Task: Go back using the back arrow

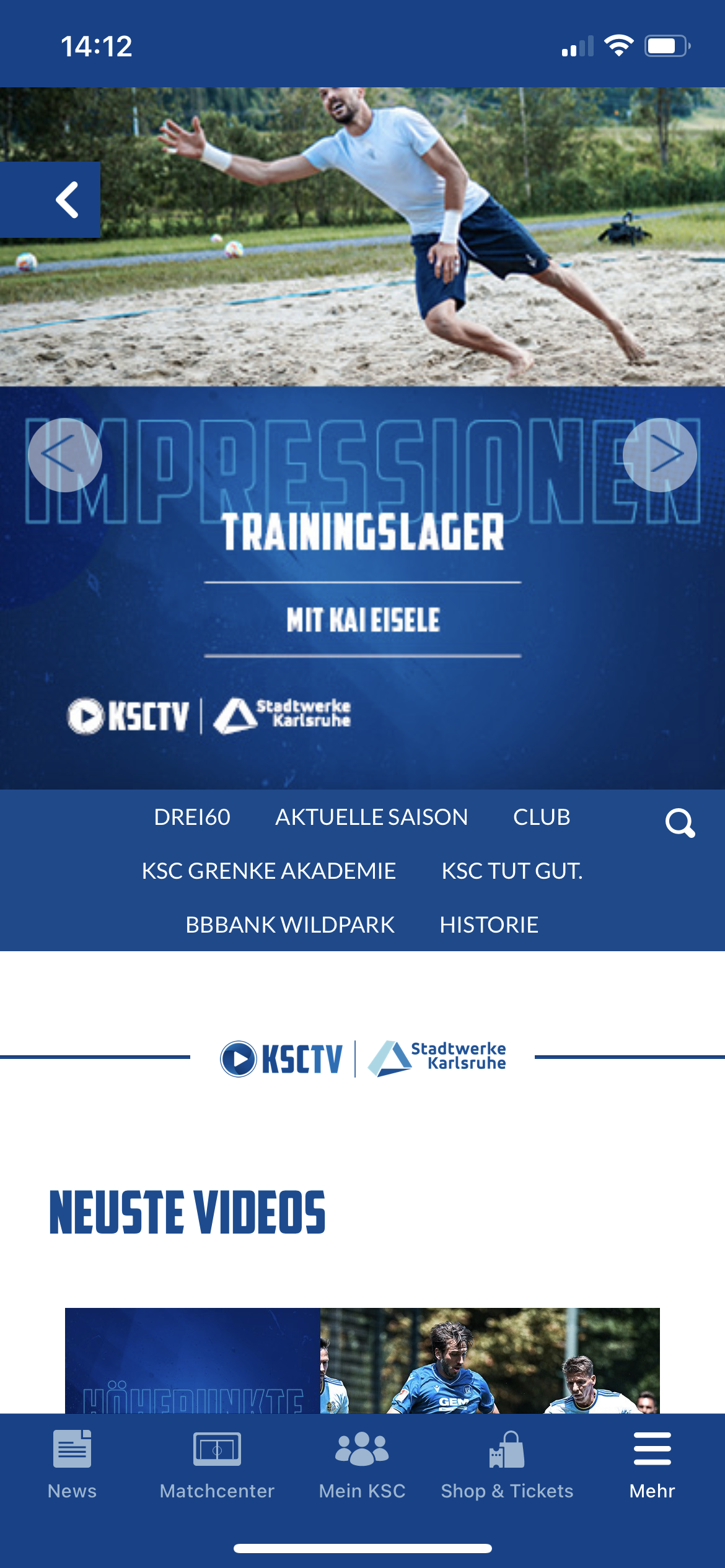Action: 51,199
